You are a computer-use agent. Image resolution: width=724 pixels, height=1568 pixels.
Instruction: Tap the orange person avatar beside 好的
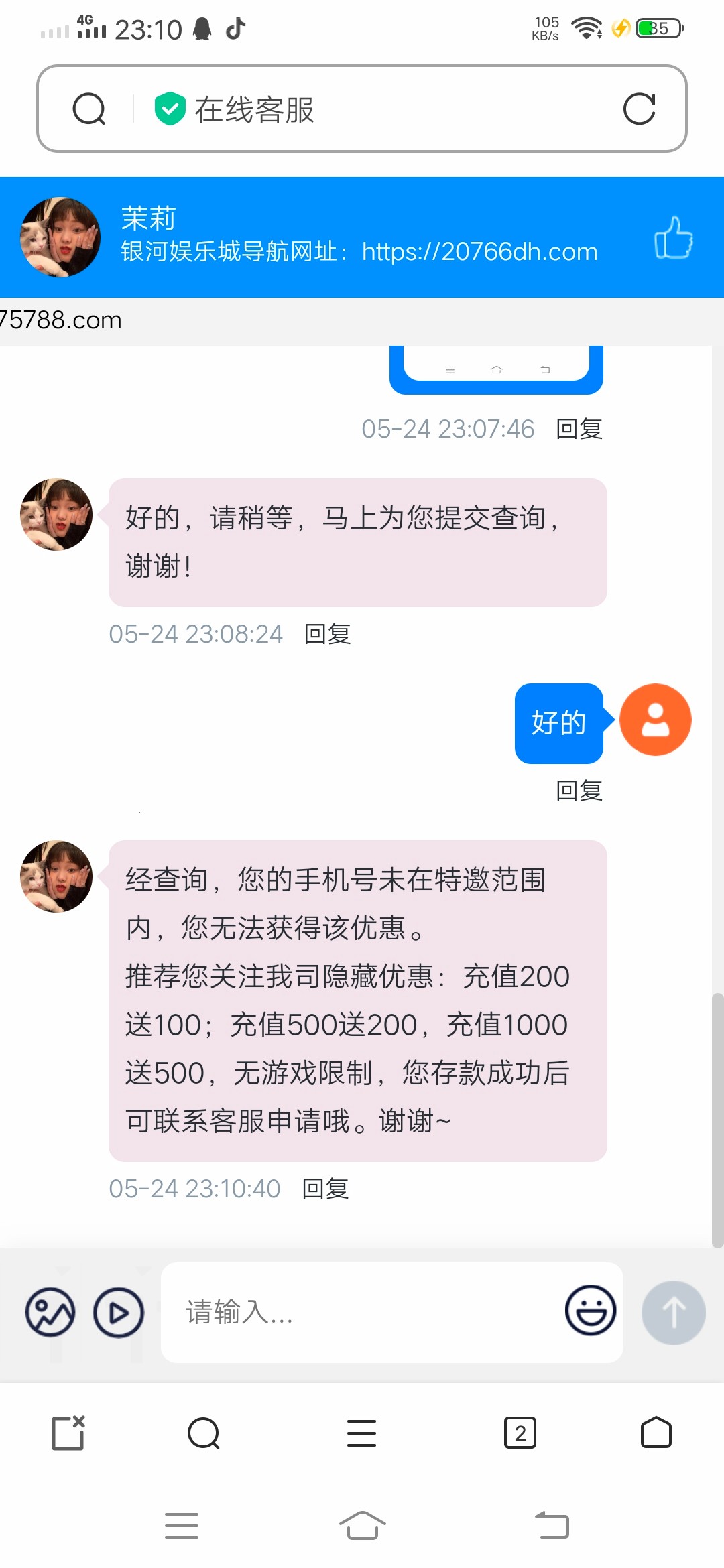655,719
